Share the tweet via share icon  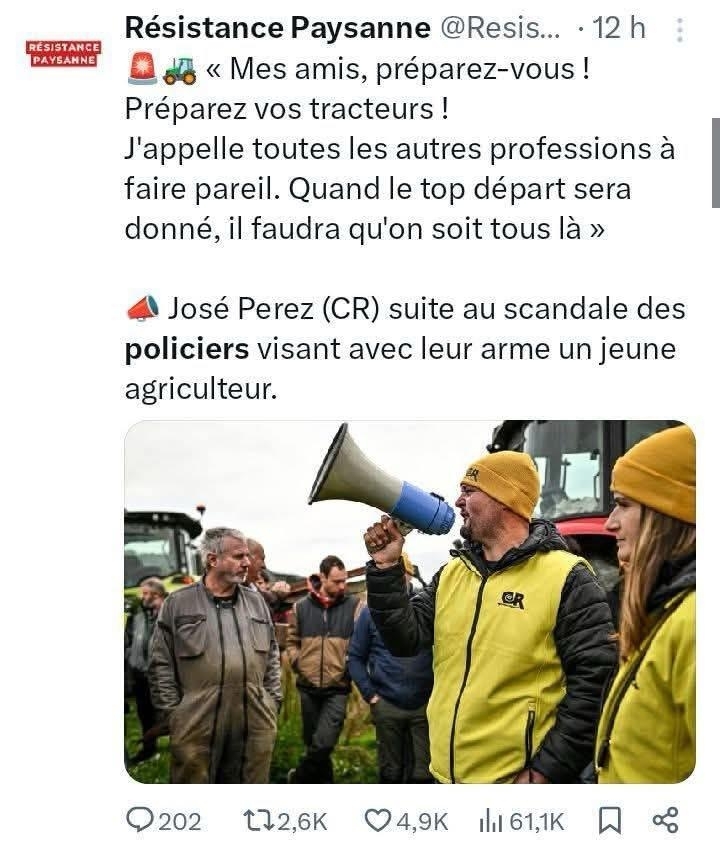pyautogui.click(x=665, y=821)
